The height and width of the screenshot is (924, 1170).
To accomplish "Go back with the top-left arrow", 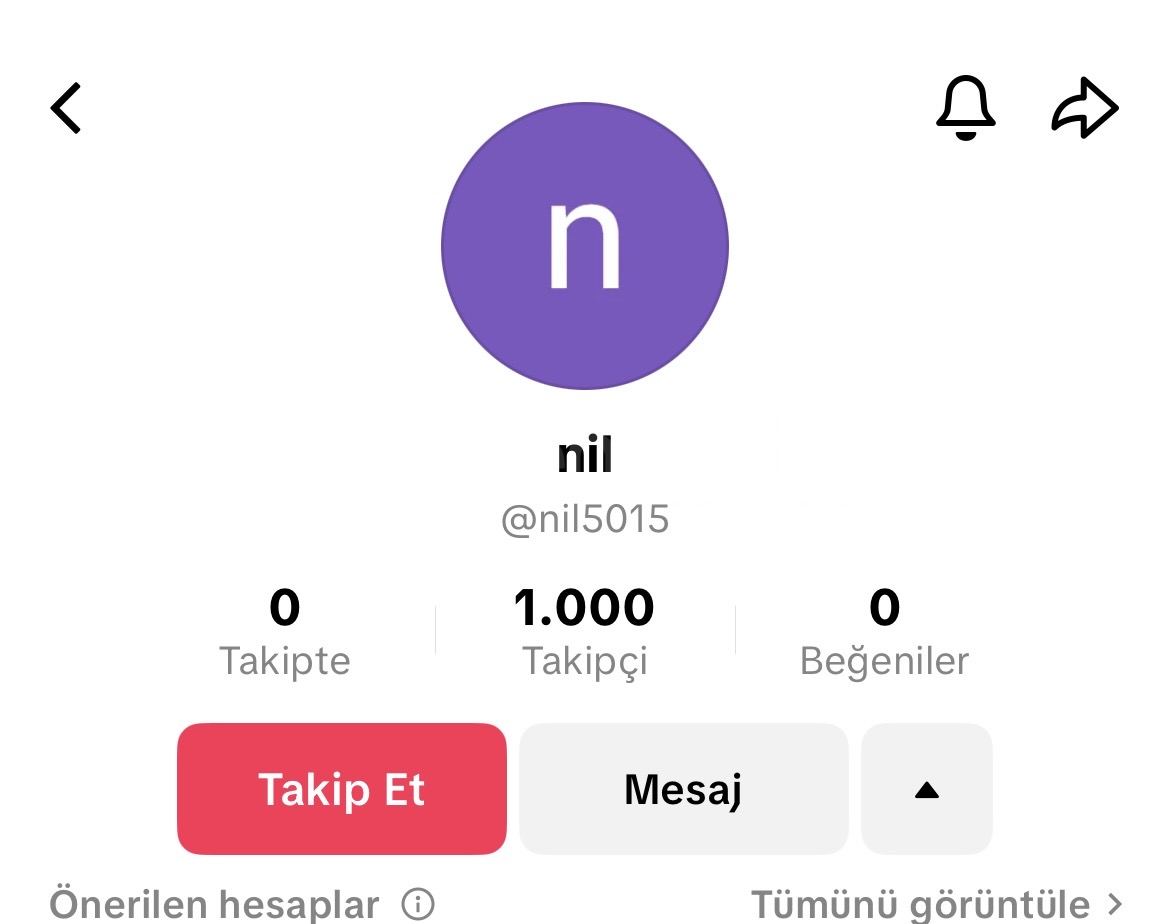I will click(x=66, y=108).
